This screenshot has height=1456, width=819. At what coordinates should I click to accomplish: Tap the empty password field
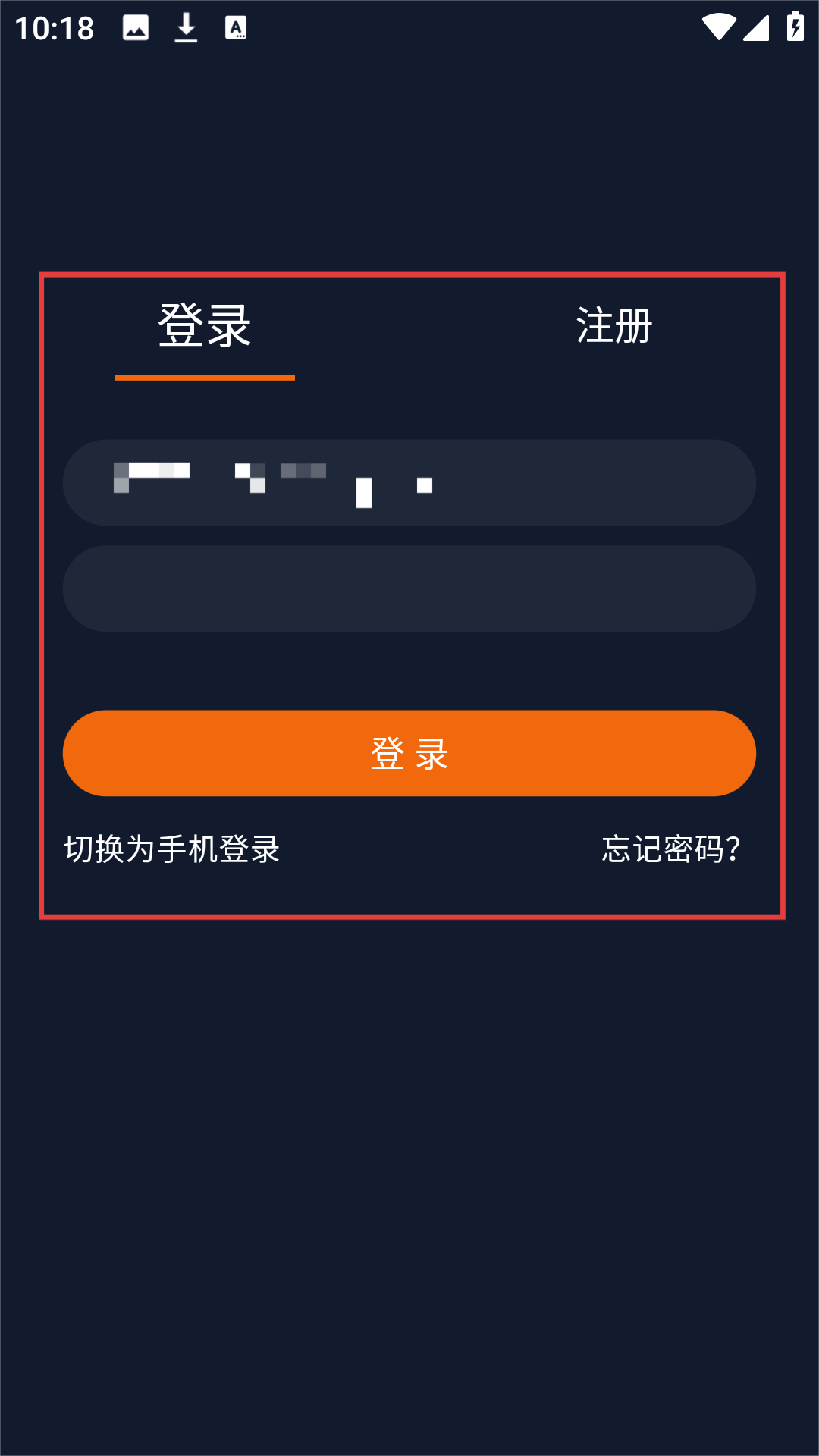coord(409,588)
